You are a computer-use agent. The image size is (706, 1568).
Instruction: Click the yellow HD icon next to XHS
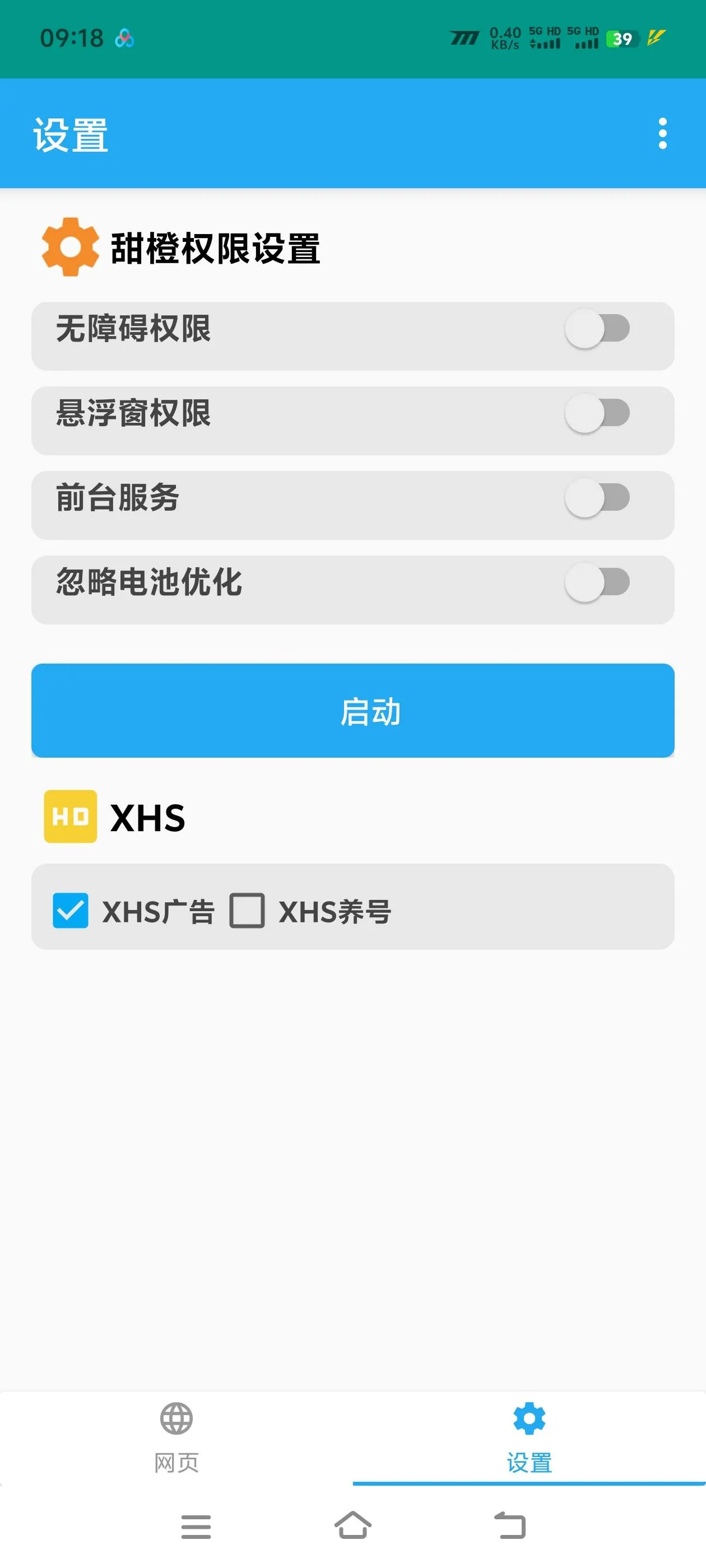tap(69, 818)
